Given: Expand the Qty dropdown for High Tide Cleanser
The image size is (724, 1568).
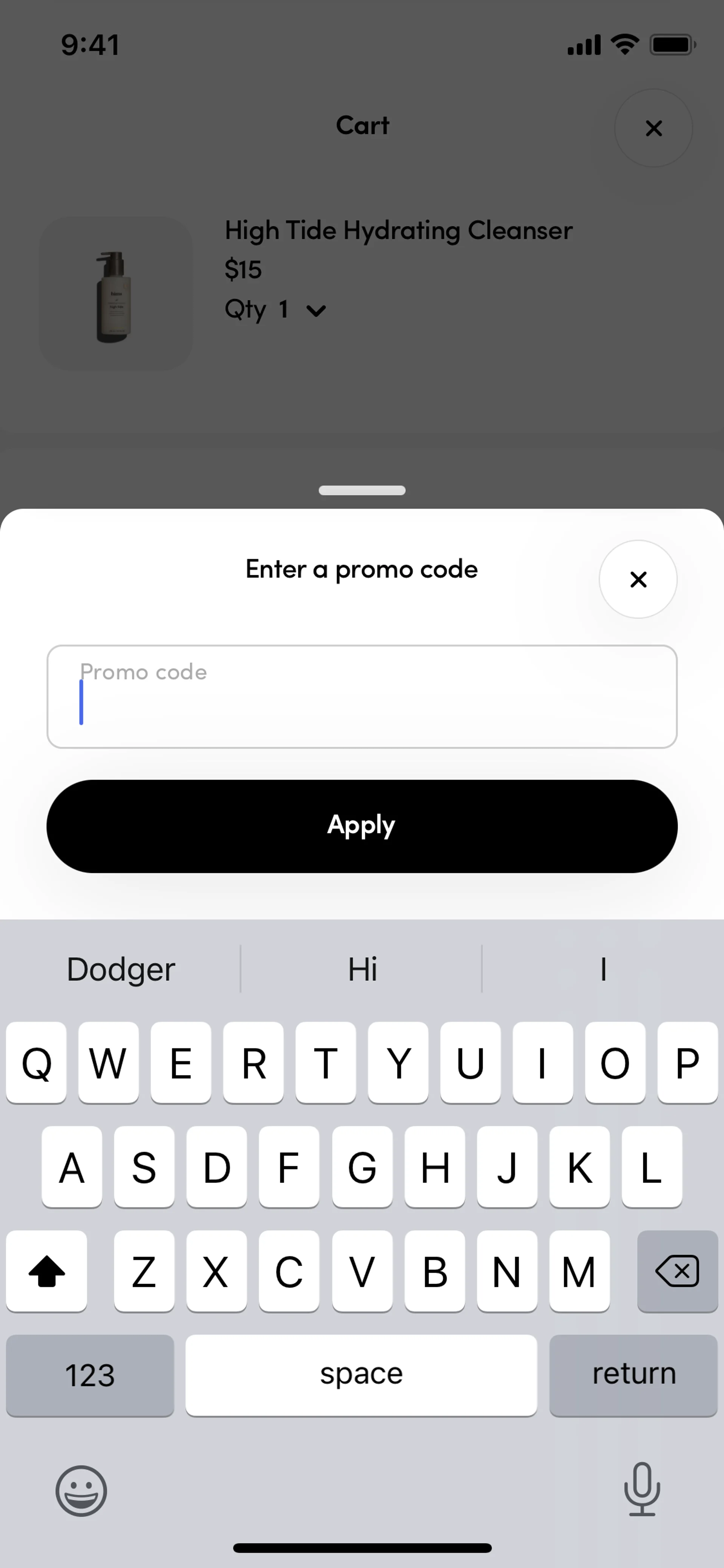Looking at the screenshot, I should click(315, 310).
